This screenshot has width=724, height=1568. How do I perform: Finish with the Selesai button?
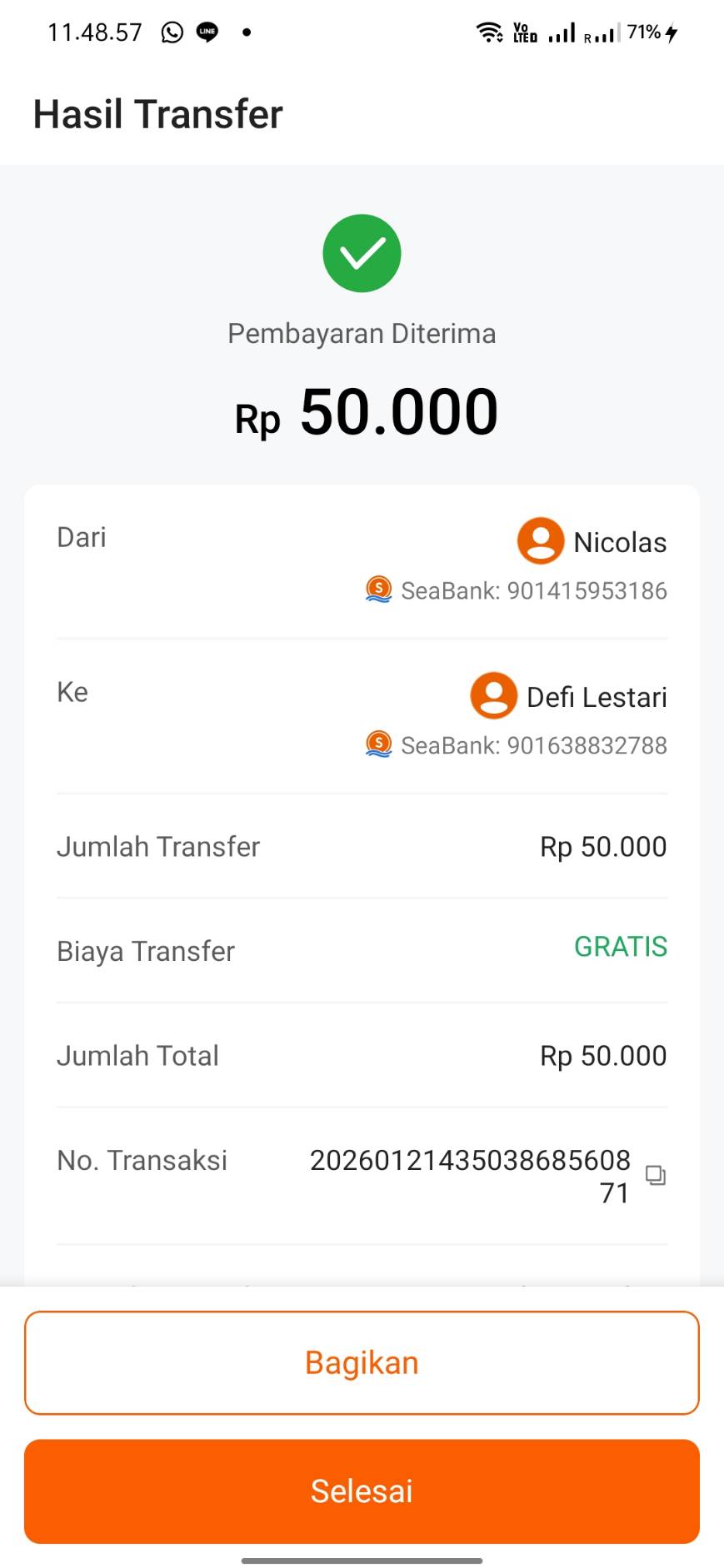(x=362, y=1491)
